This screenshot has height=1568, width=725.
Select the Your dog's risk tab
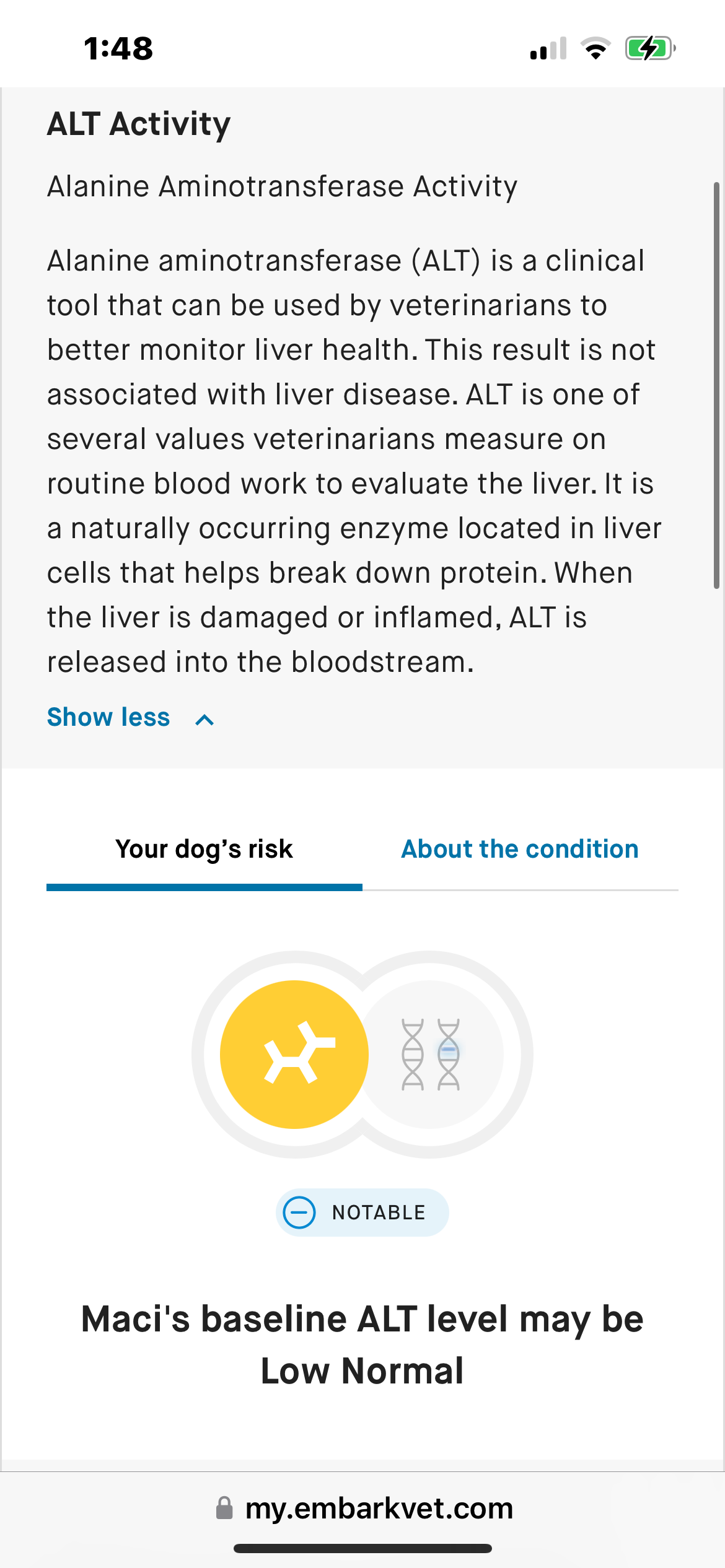click(204, 849)
